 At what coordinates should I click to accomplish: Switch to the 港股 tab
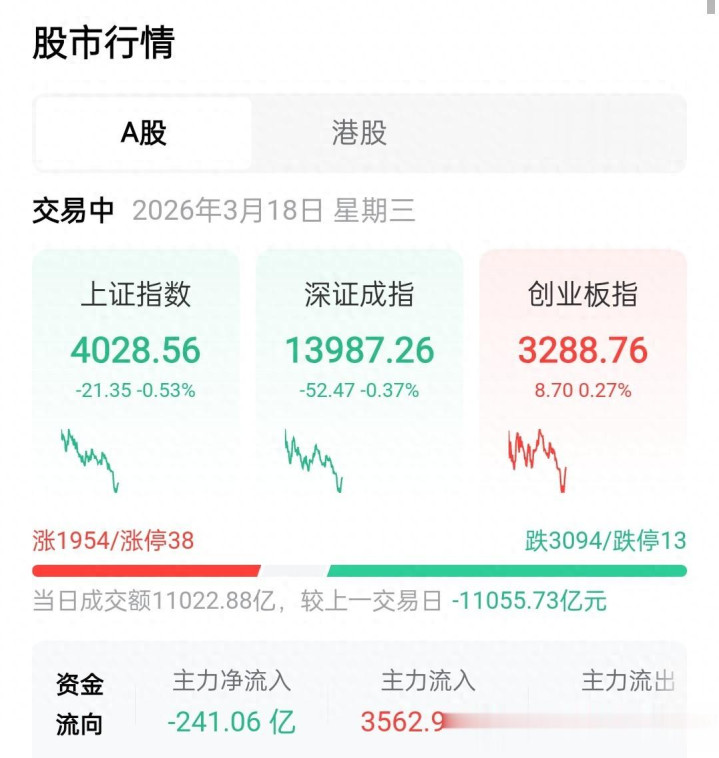pyautogui.click(x=359, y=133)
